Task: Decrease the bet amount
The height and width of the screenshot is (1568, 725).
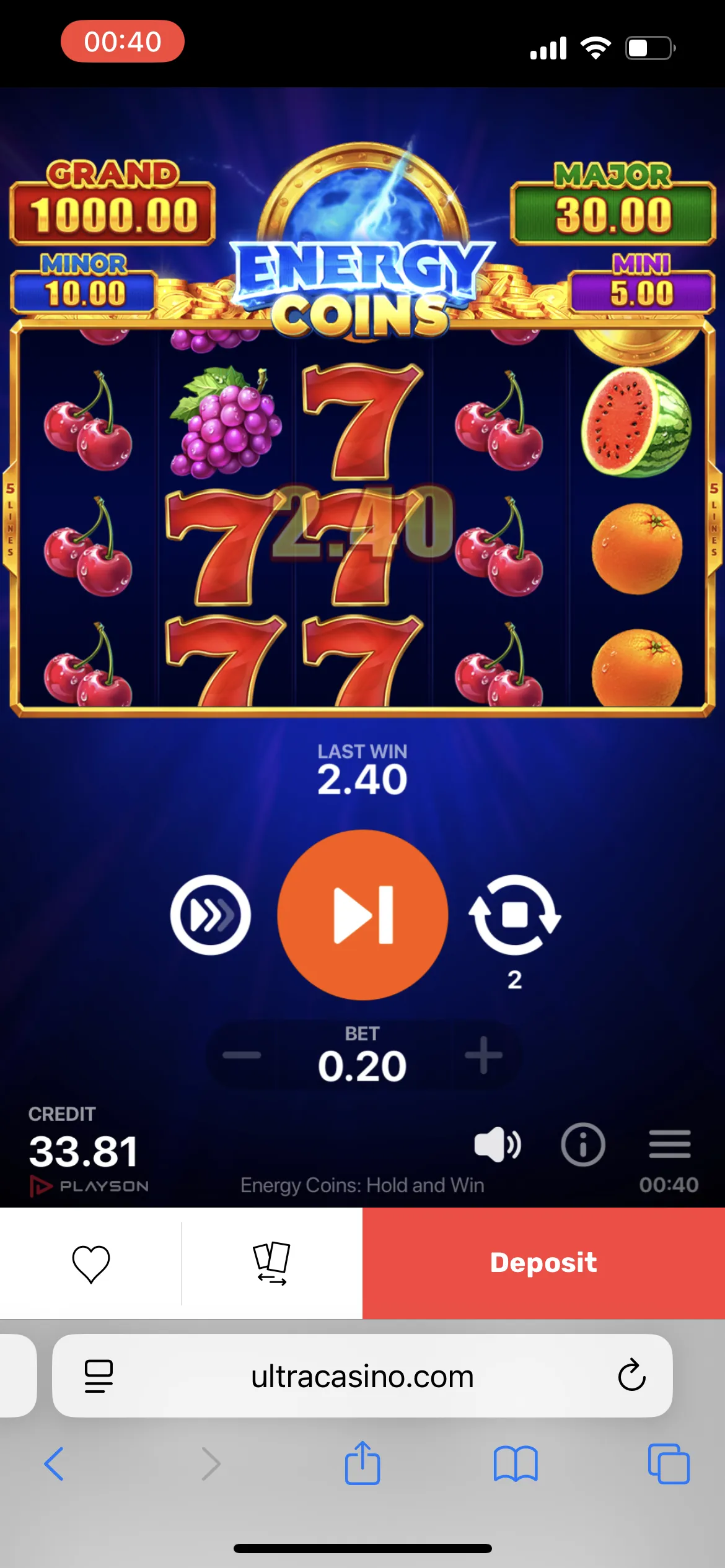Action: pyautogui.click(x=242, y=1055)
